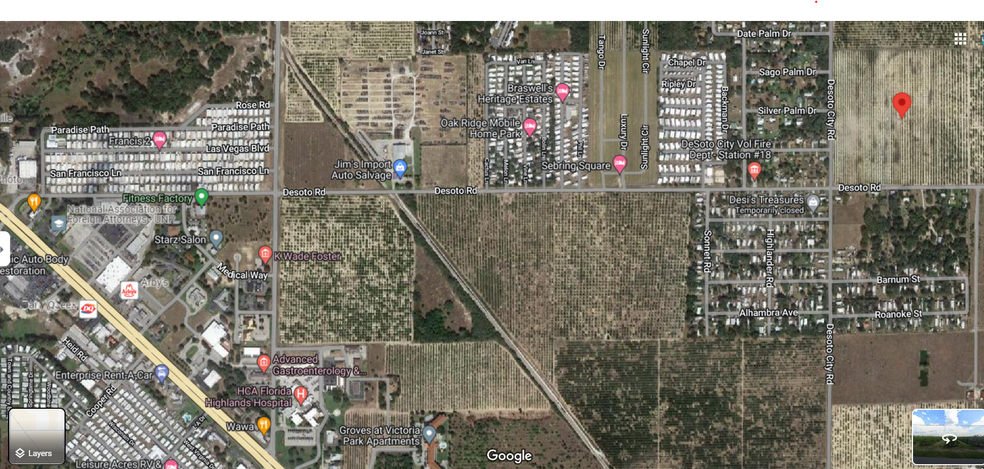The image size is (984, 469).
Task: Tap Groves at Victoria Park Apartments pin
Action: tap(429, 434)
